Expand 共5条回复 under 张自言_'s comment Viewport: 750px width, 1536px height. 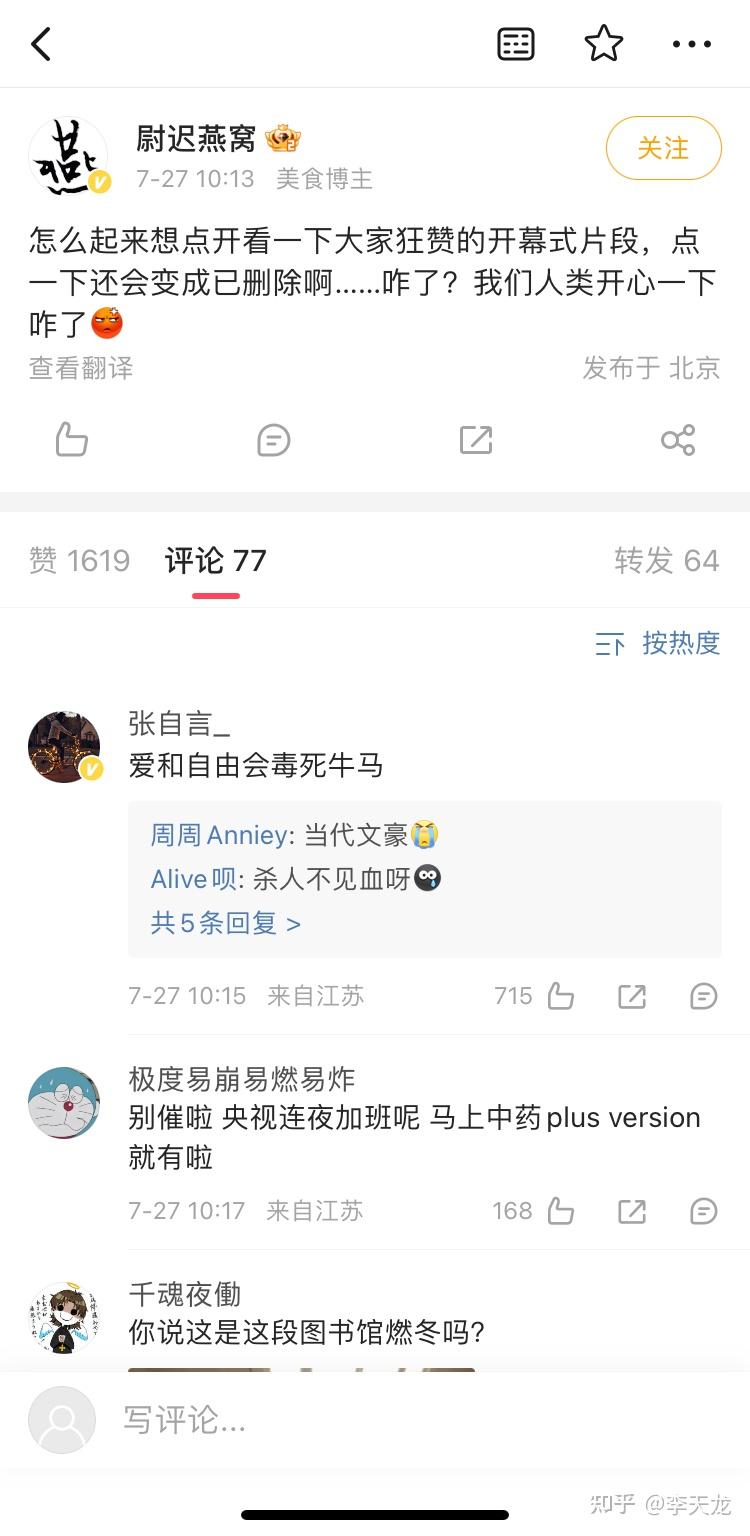point(226,922)
